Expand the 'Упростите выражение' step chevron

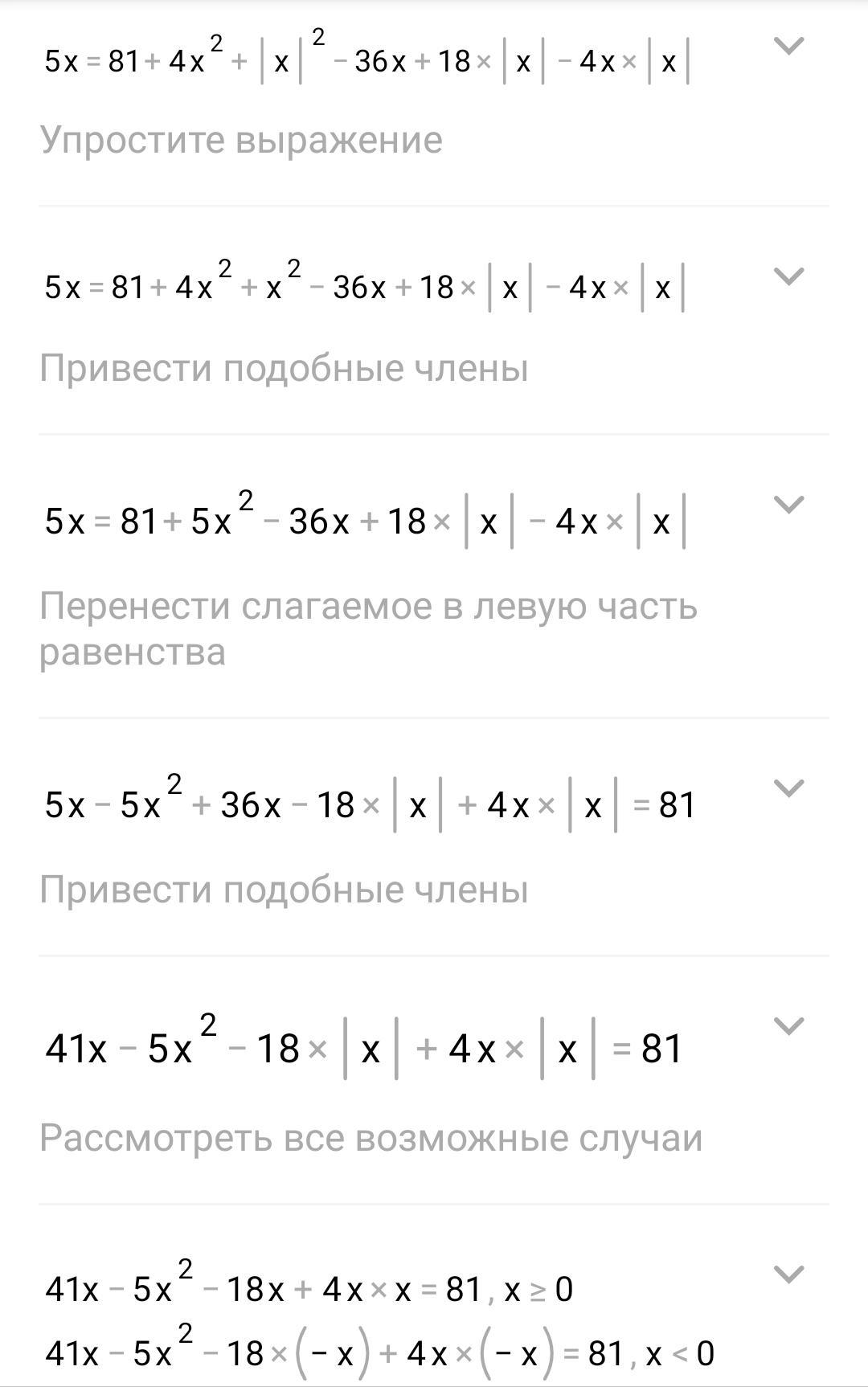(788, 47)
